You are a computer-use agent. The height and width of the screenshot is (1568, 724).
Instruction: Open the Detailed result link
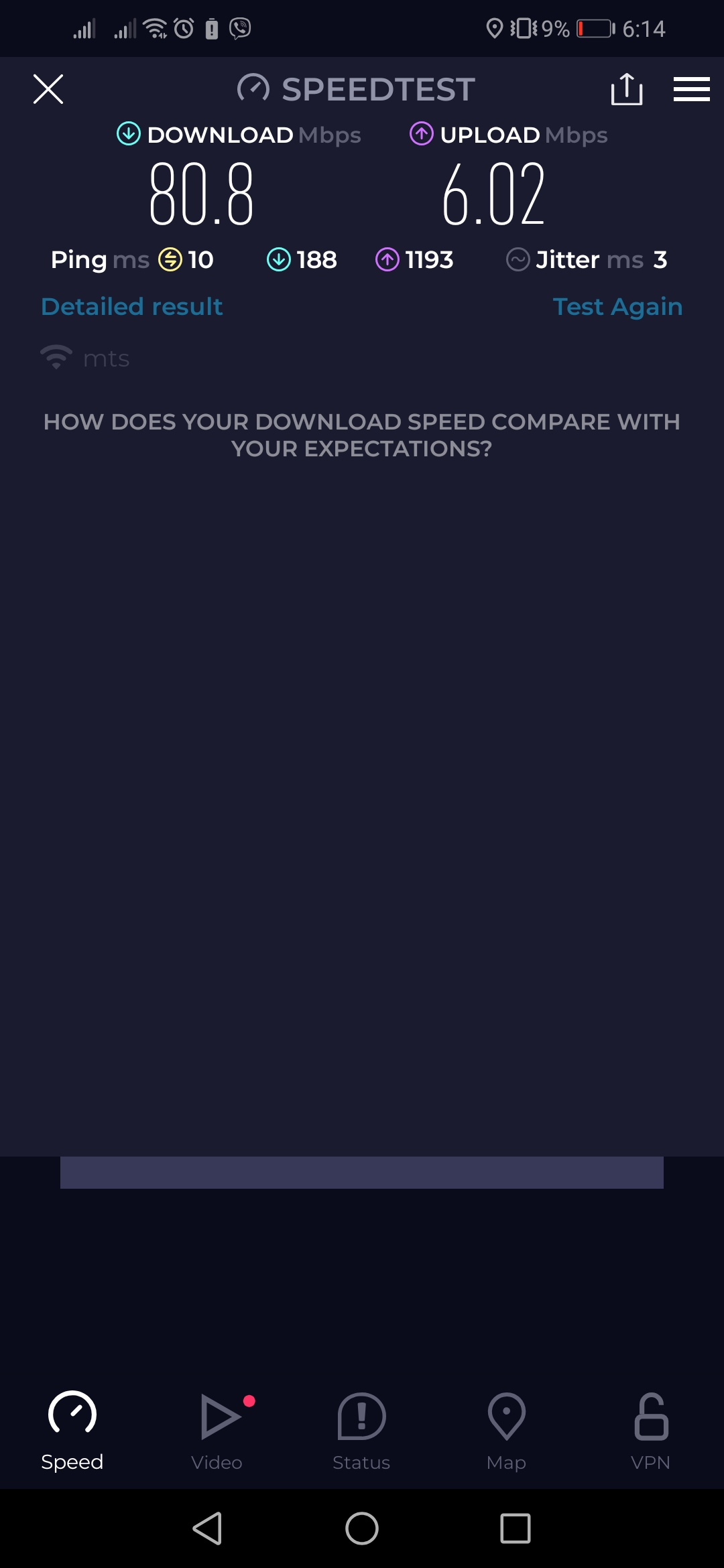tap(132, 307)
